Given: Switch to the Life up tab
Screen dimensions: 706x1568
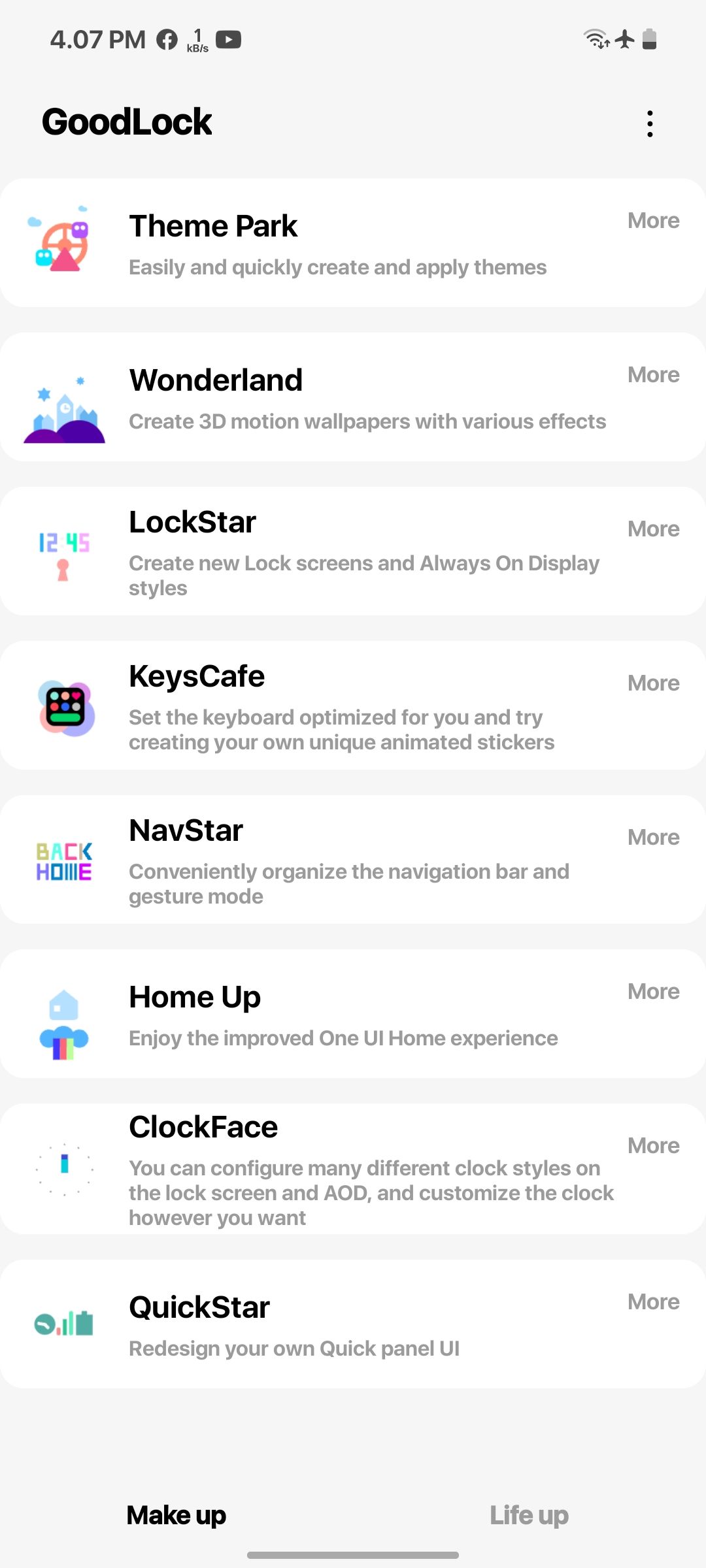Looking at the screenshot, I should [528, 1514].
